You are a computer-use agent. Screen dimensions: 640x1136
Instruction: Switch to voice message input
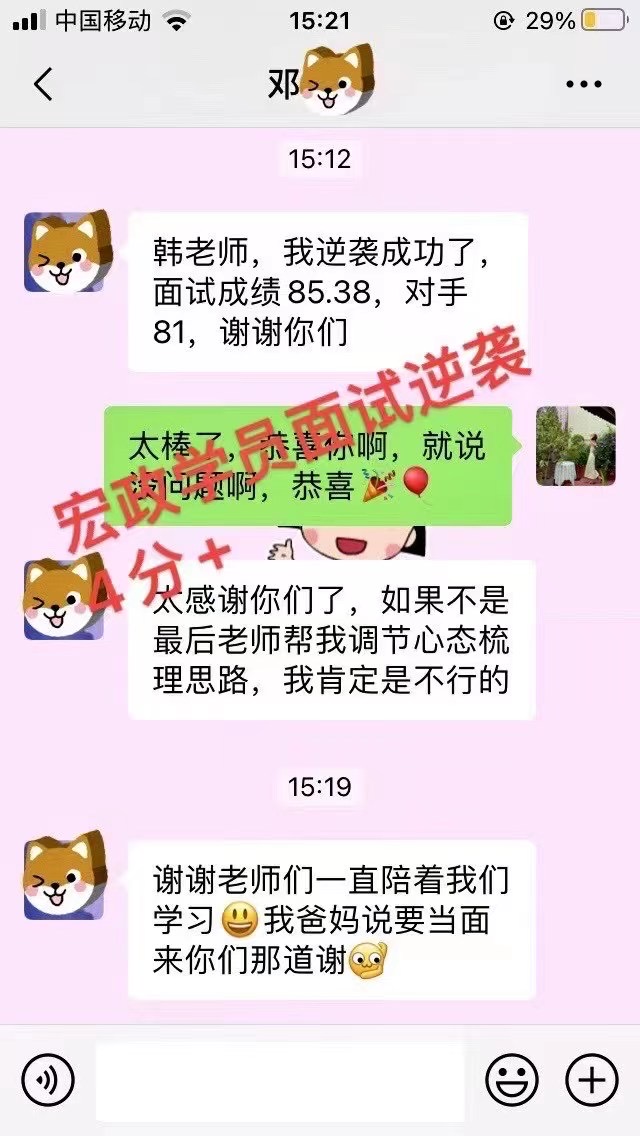[48, 1081]
